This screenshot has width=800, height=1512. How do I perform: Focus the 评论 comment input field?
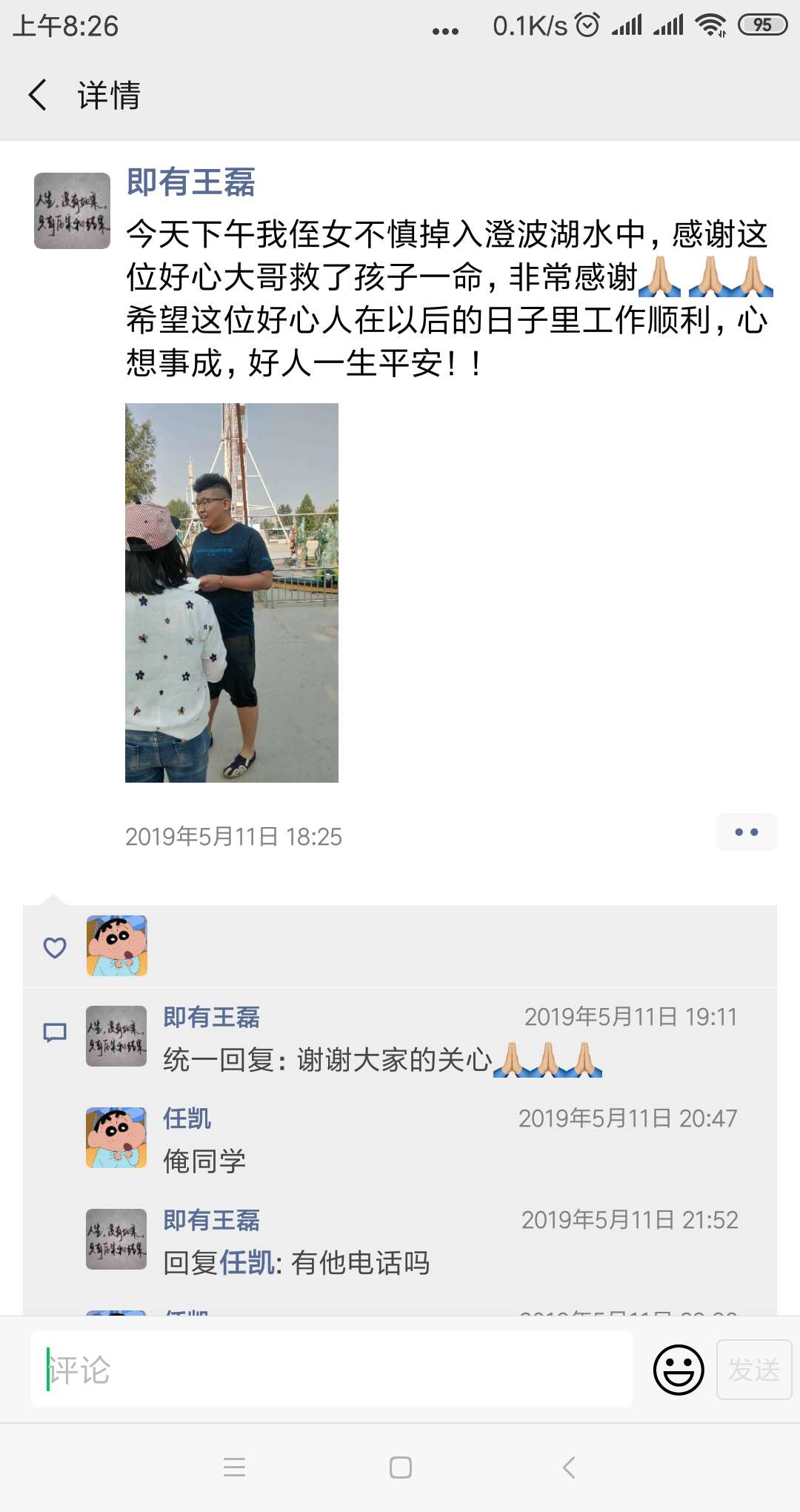point(332,1370)
